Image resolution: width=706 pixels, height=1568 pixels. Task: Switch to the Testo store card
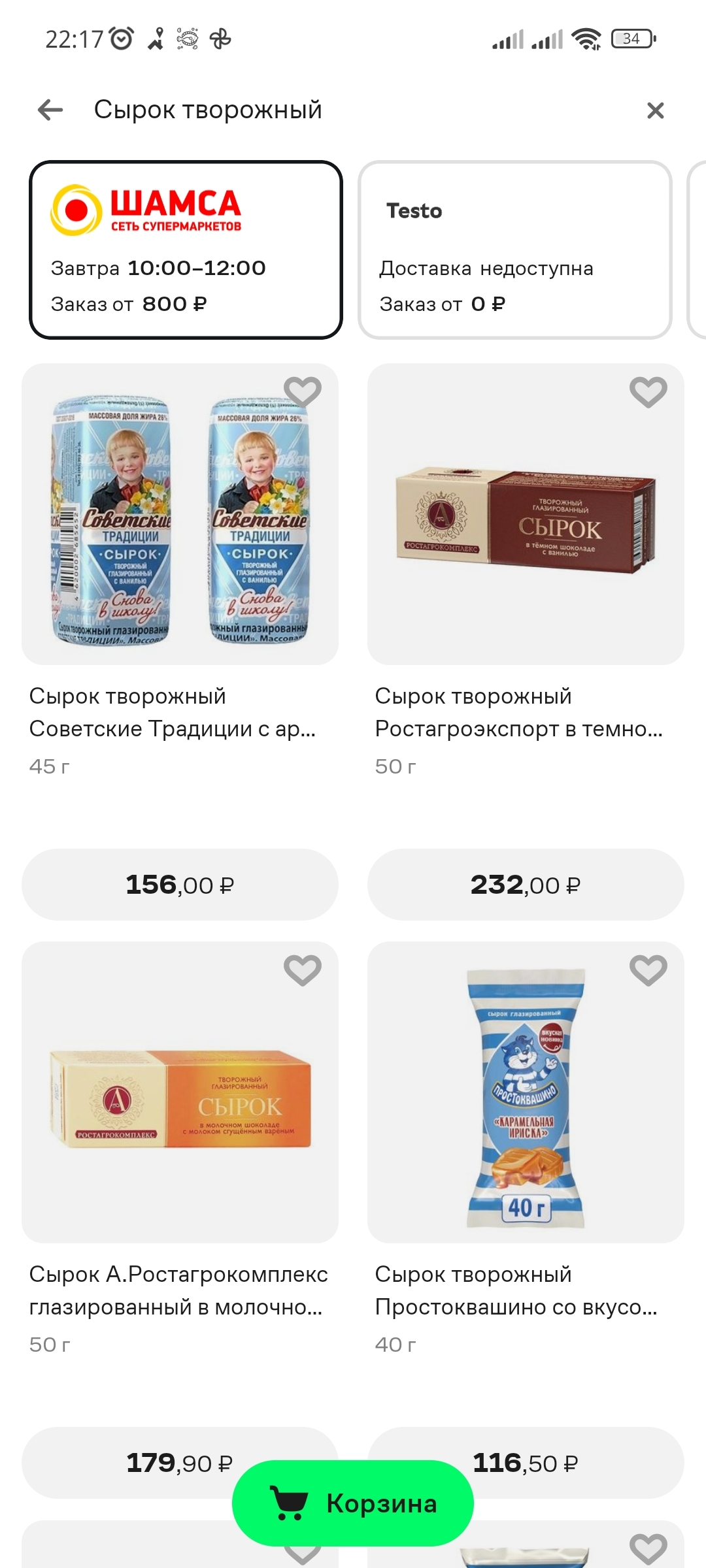(x=514, y=250)
